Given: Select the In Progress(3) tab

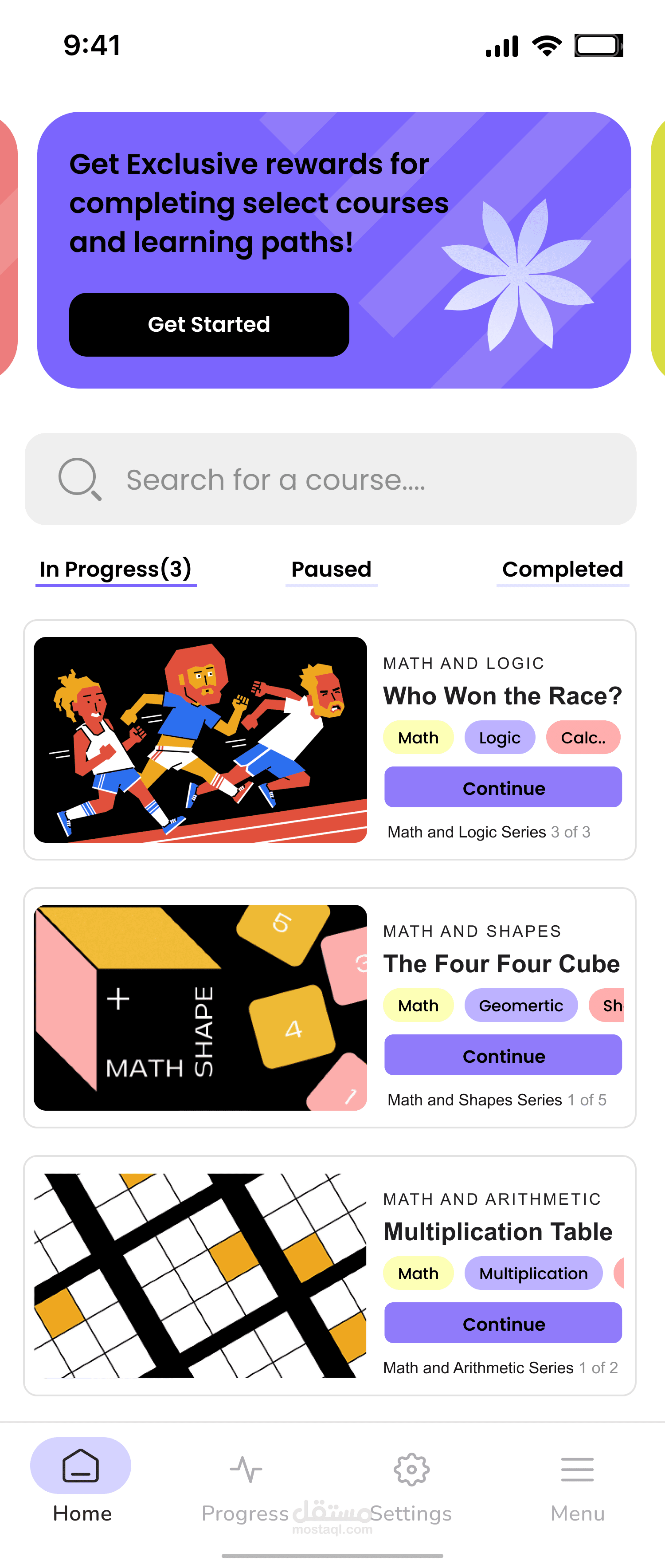Looking at the screenshot, I should (x=116, y=570).
